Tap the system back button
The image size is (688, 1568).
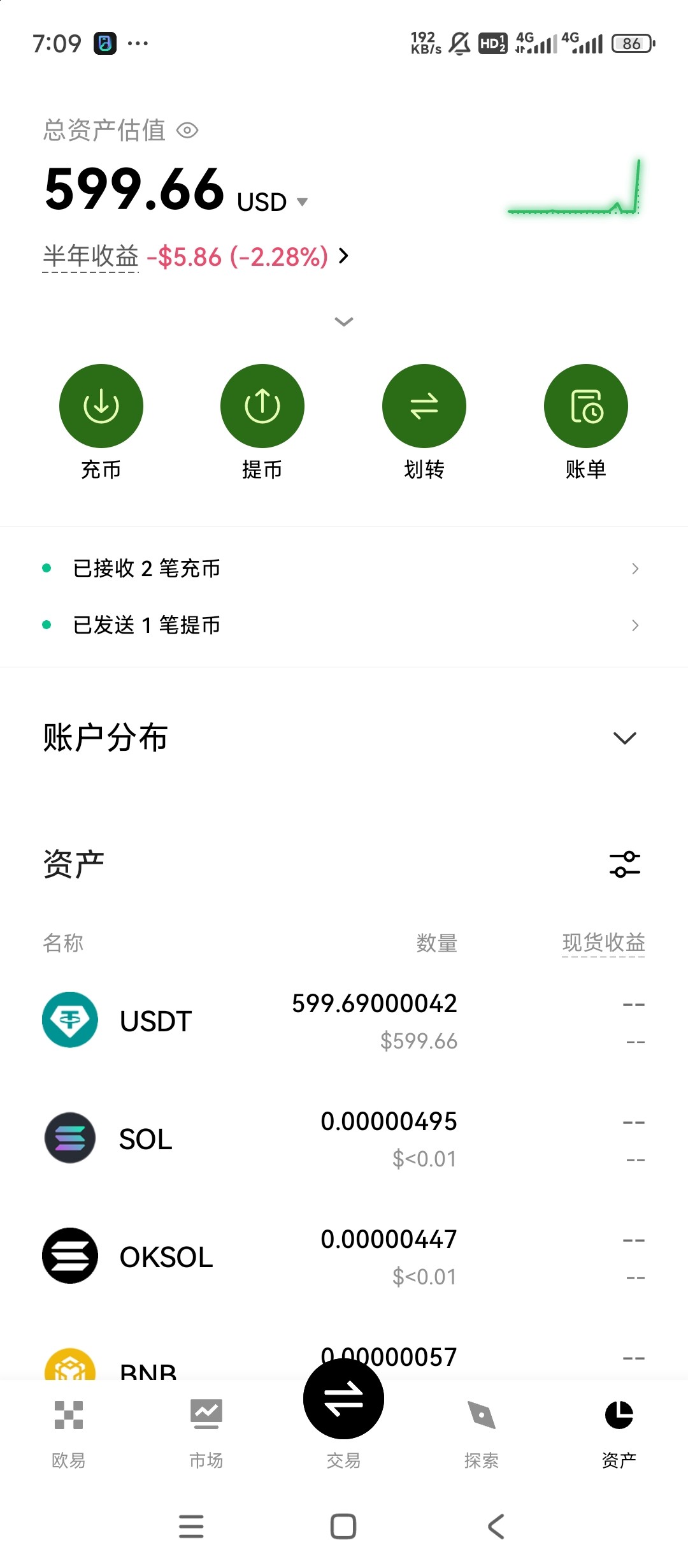click(496, 1527)
